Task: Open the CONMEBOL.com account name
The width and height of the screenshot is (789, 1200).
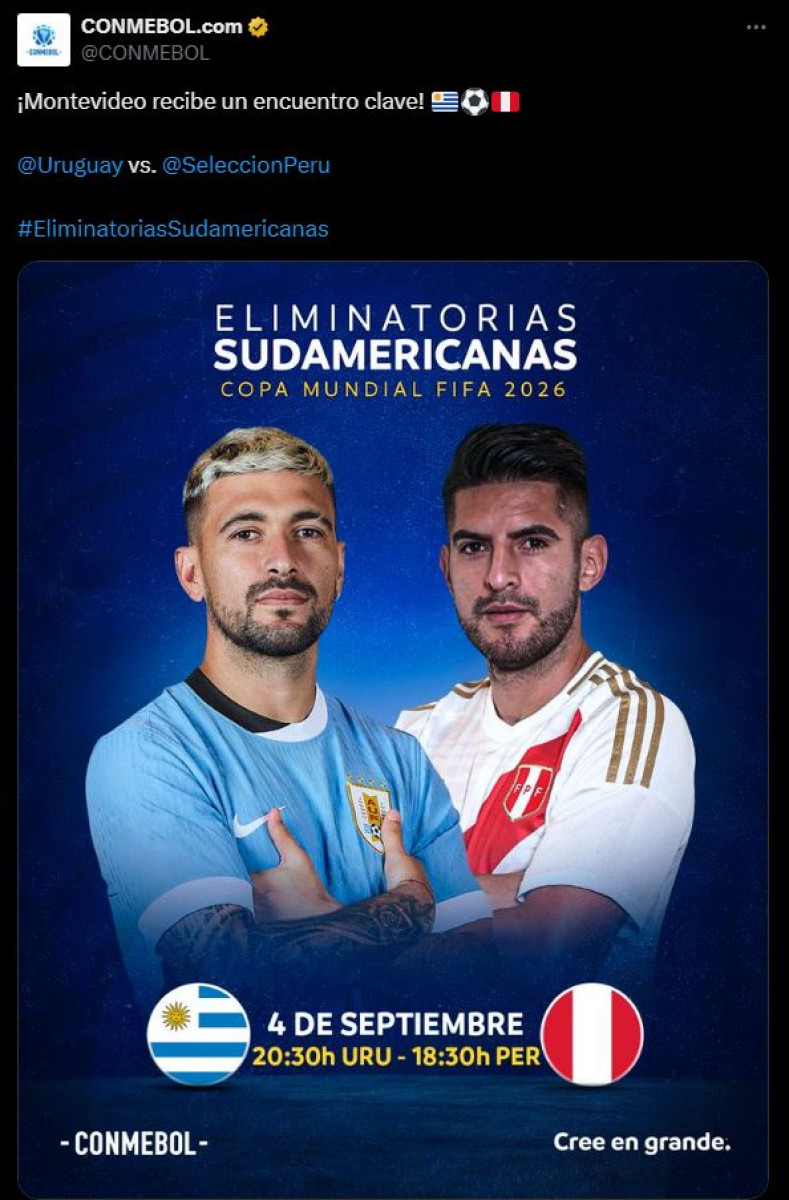Action: [x=162, y=27]
